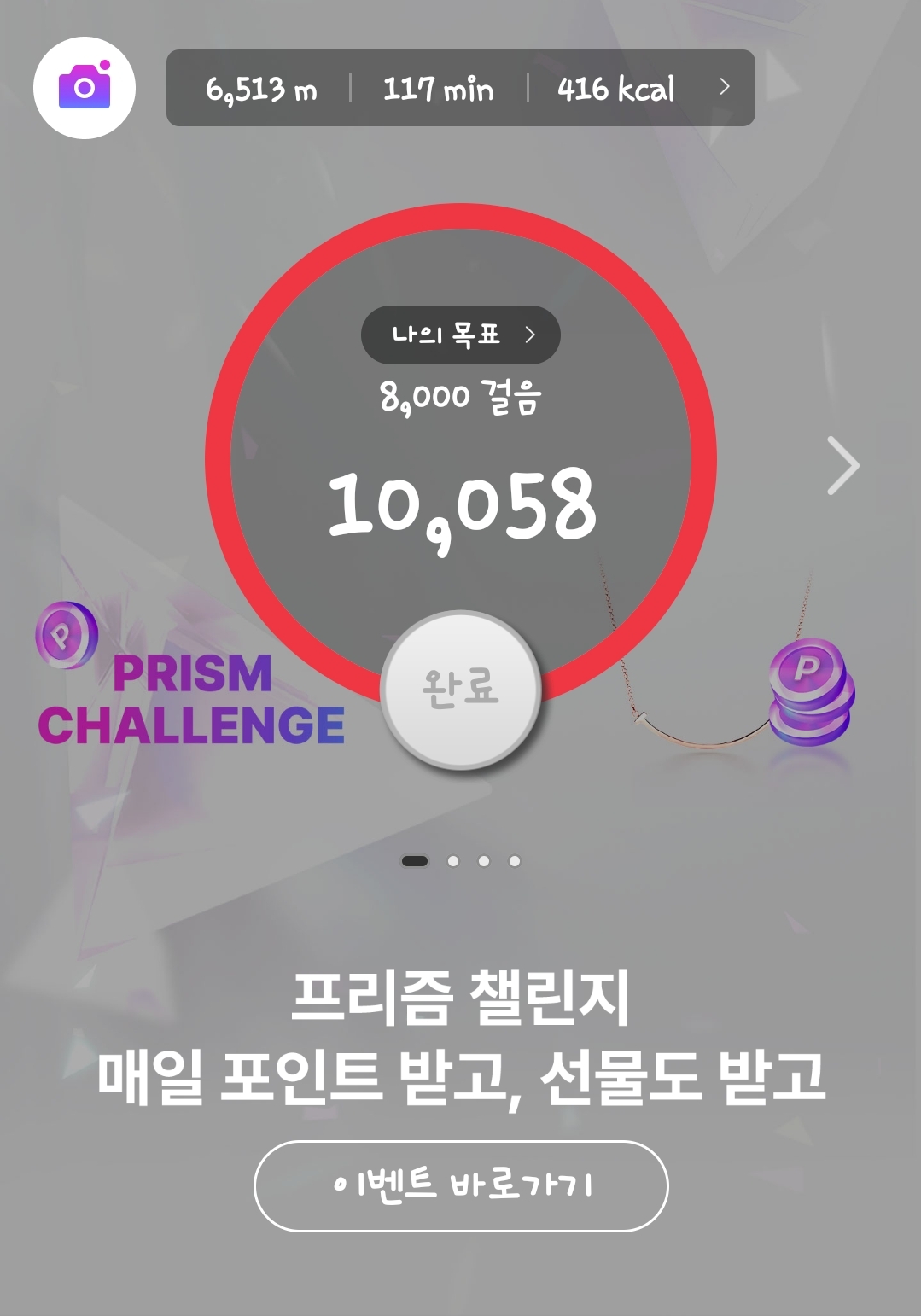Open 이벤트 바로가기 event link
Image resolution: width=921 pixels, height=1316 pixels.
click(x=460, y=1185)
